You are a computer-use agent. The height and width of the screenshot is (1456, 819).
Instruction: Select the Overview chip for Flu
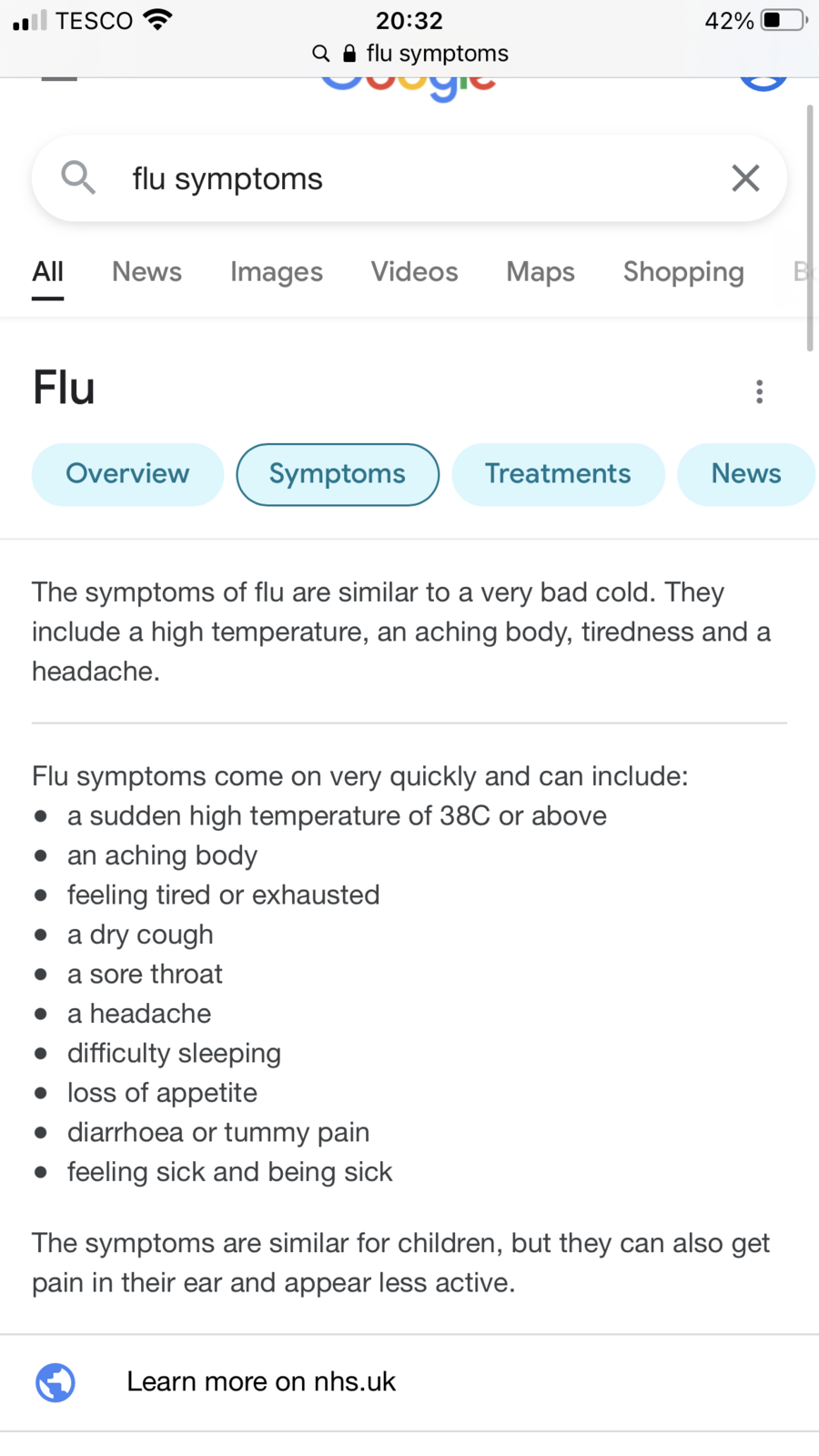[127, 474]
